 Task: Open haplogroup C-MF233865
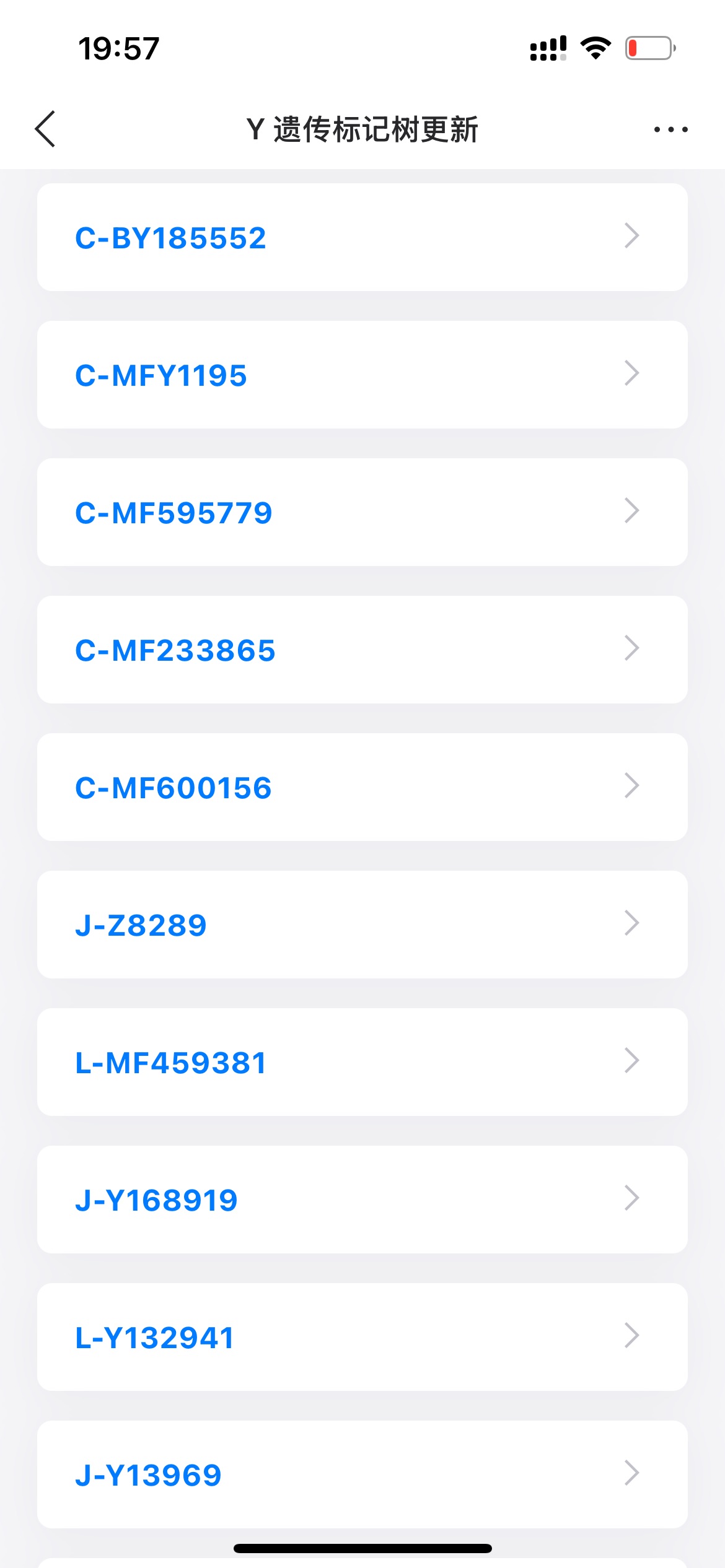click(362, 650)
